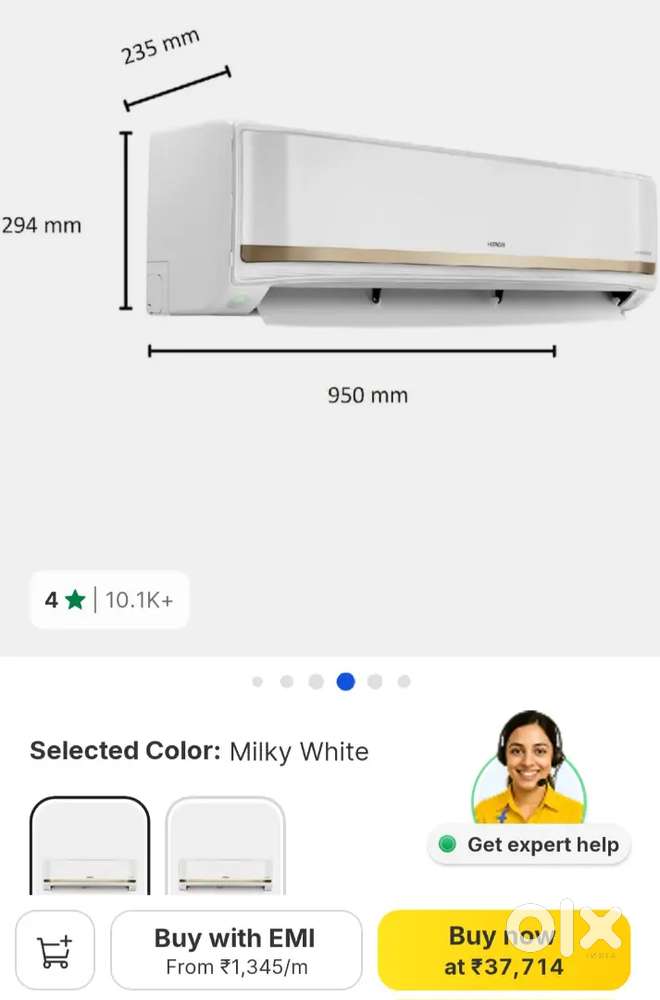Add the air conditioner to cart
This screenshot has height=1000, width=660.
pos(55,950)
